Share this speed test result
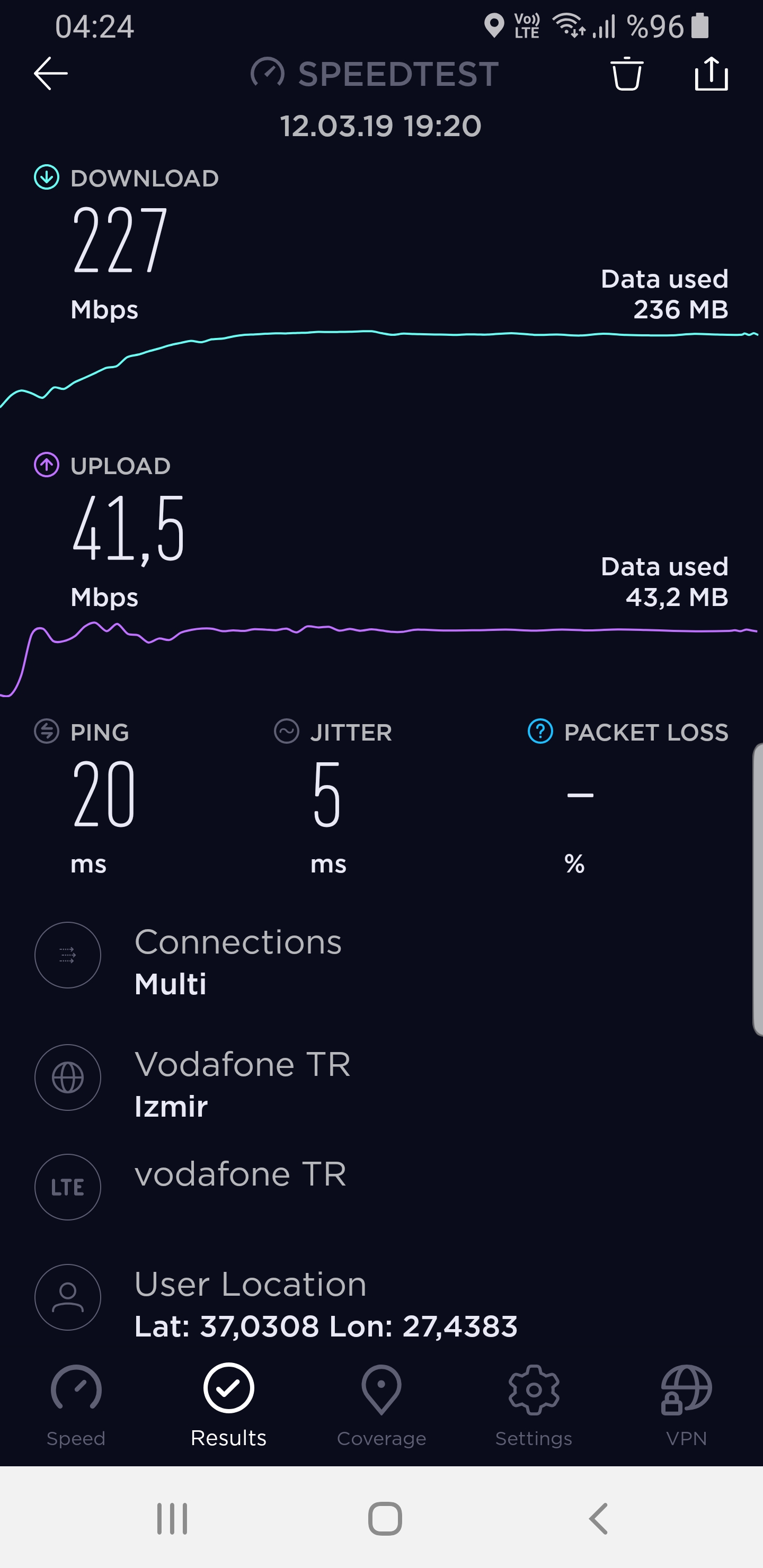Screen dimensions: 763x1568 point(711,74)
